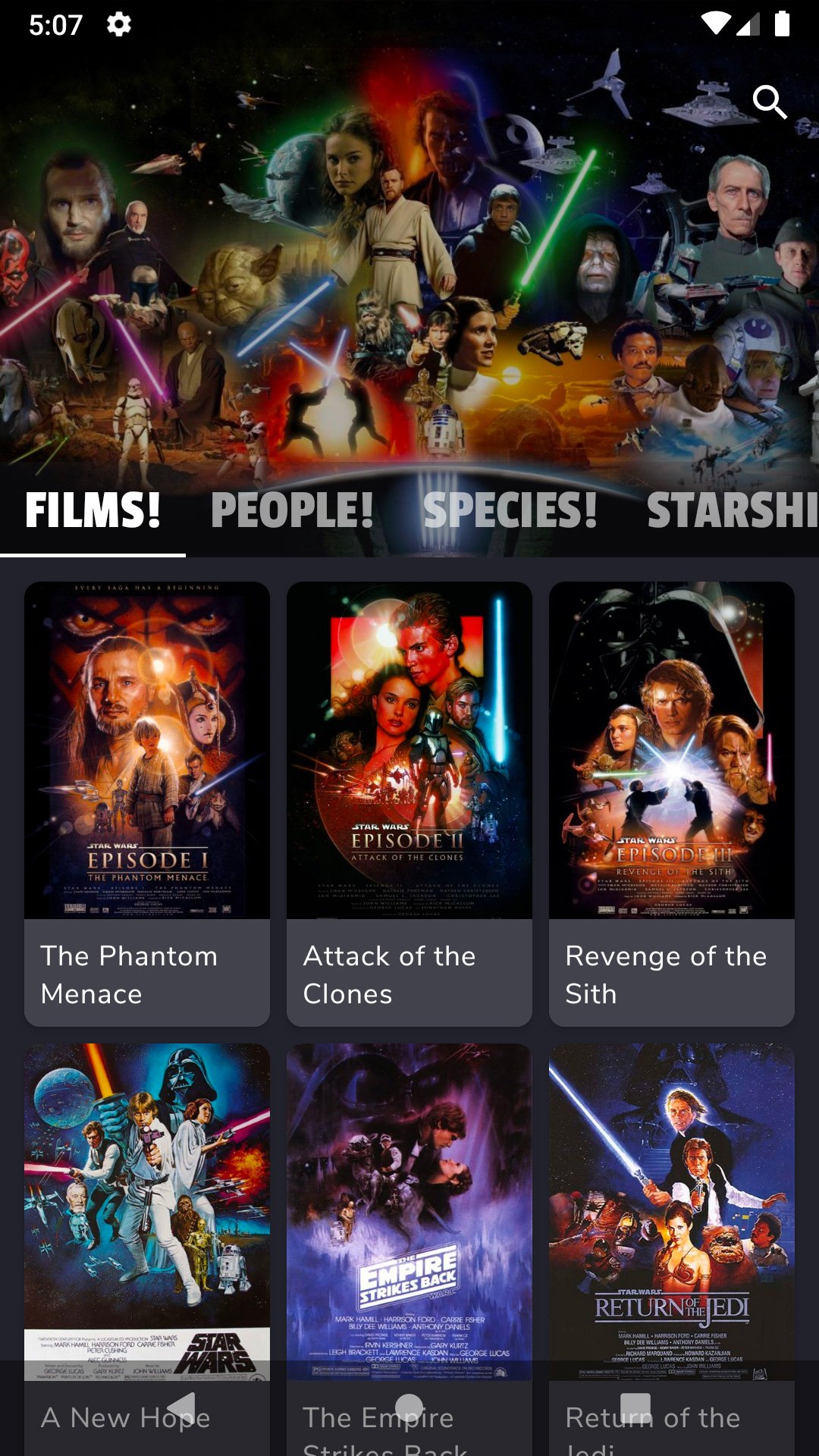Switch to the PEOPLE! tab
This screenshot has width=819, height=1456.
(292, 510)
